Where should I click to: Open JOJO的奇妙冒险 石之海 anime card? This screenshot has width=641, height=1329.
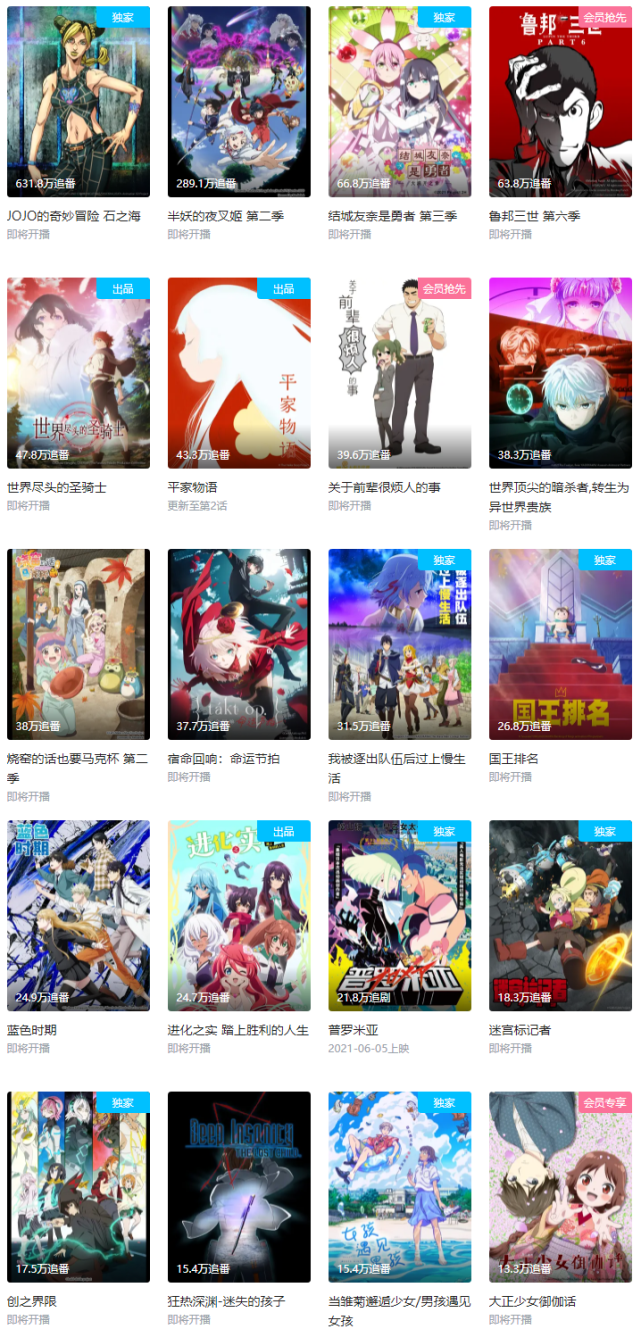(x=78, y=100)
